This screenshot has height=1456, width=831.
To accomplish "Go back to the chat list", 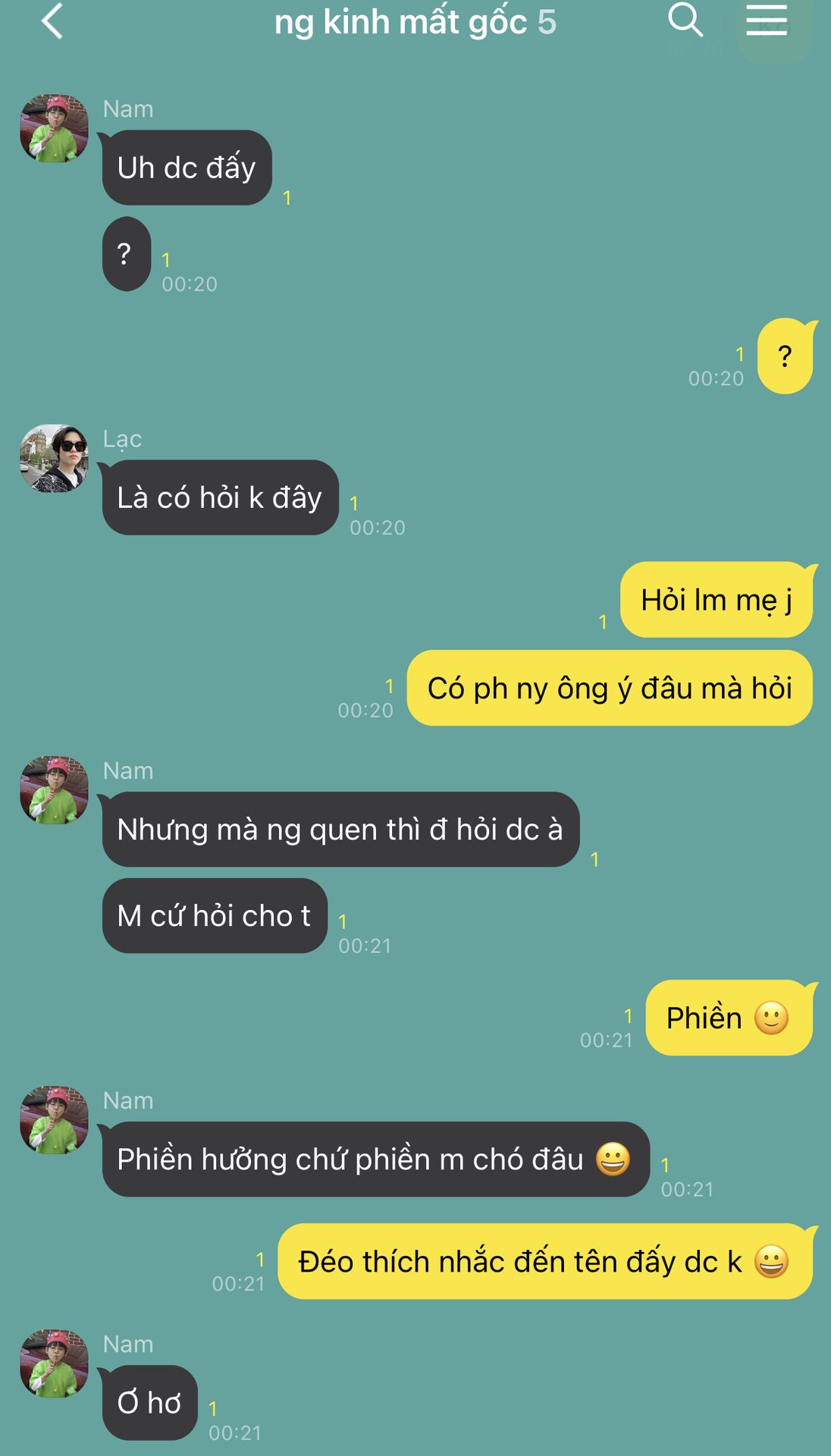I will pos(52,21).
